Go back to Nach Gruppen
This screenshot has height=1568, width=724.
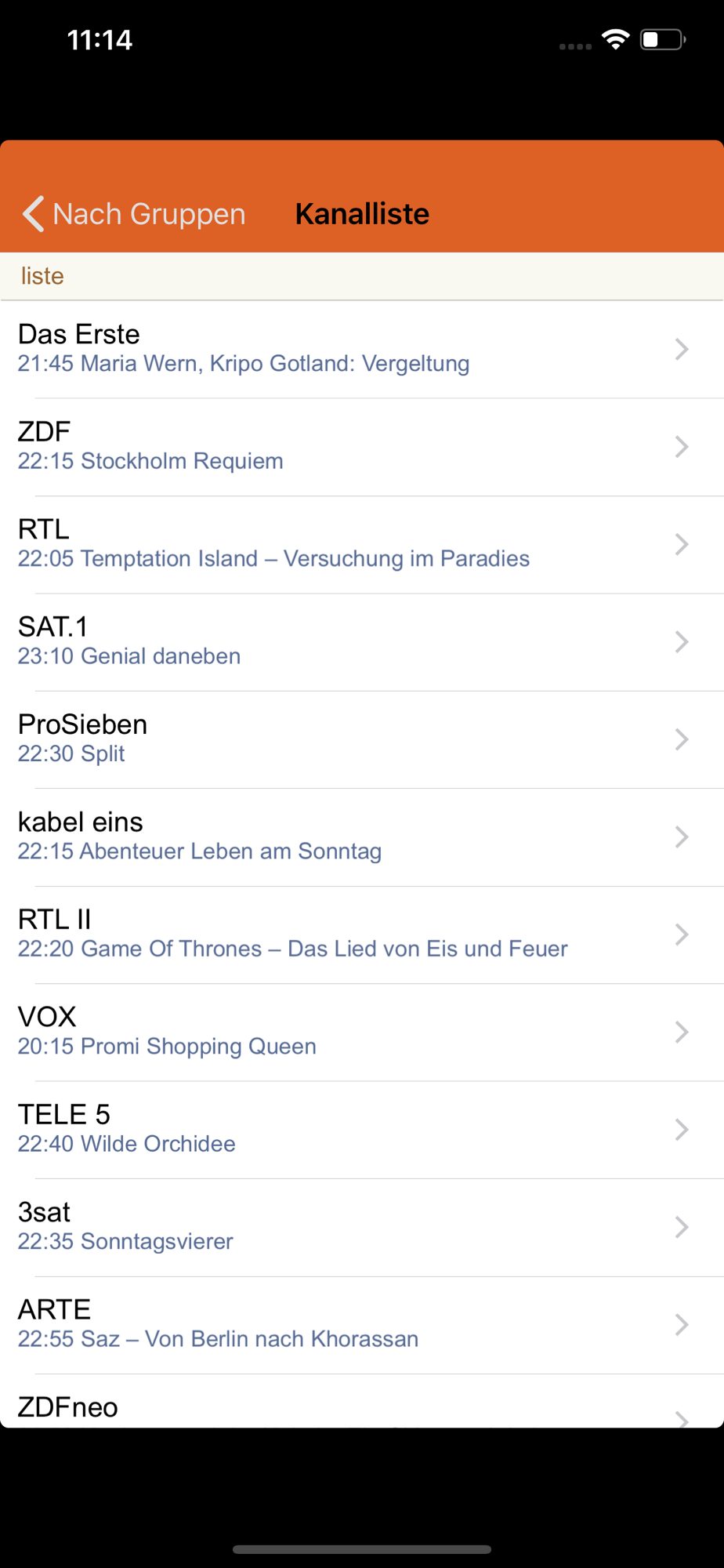[134, 213]
